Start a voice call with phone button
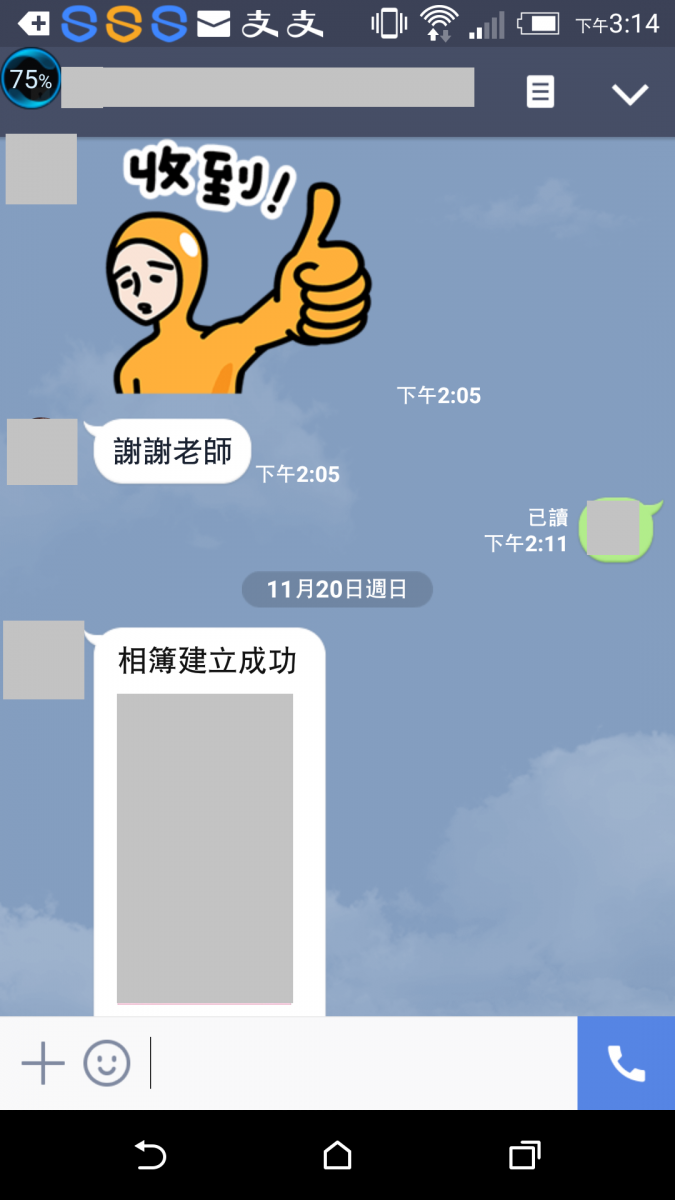This screenshot has height=1200, width=675. pyautogui.click(x=626, y=1063)
